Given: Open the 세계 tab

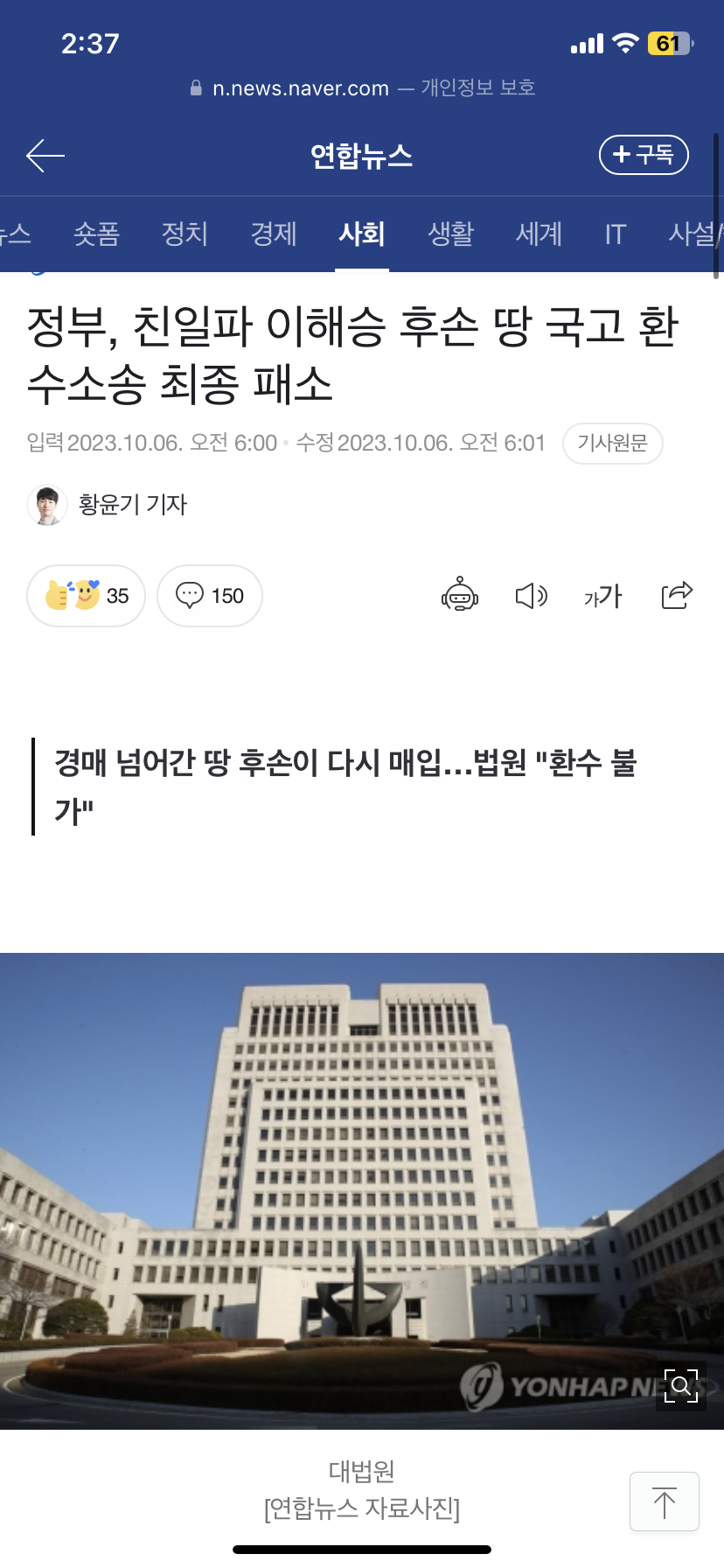Looking at the screenshot, I should (539, 234).
